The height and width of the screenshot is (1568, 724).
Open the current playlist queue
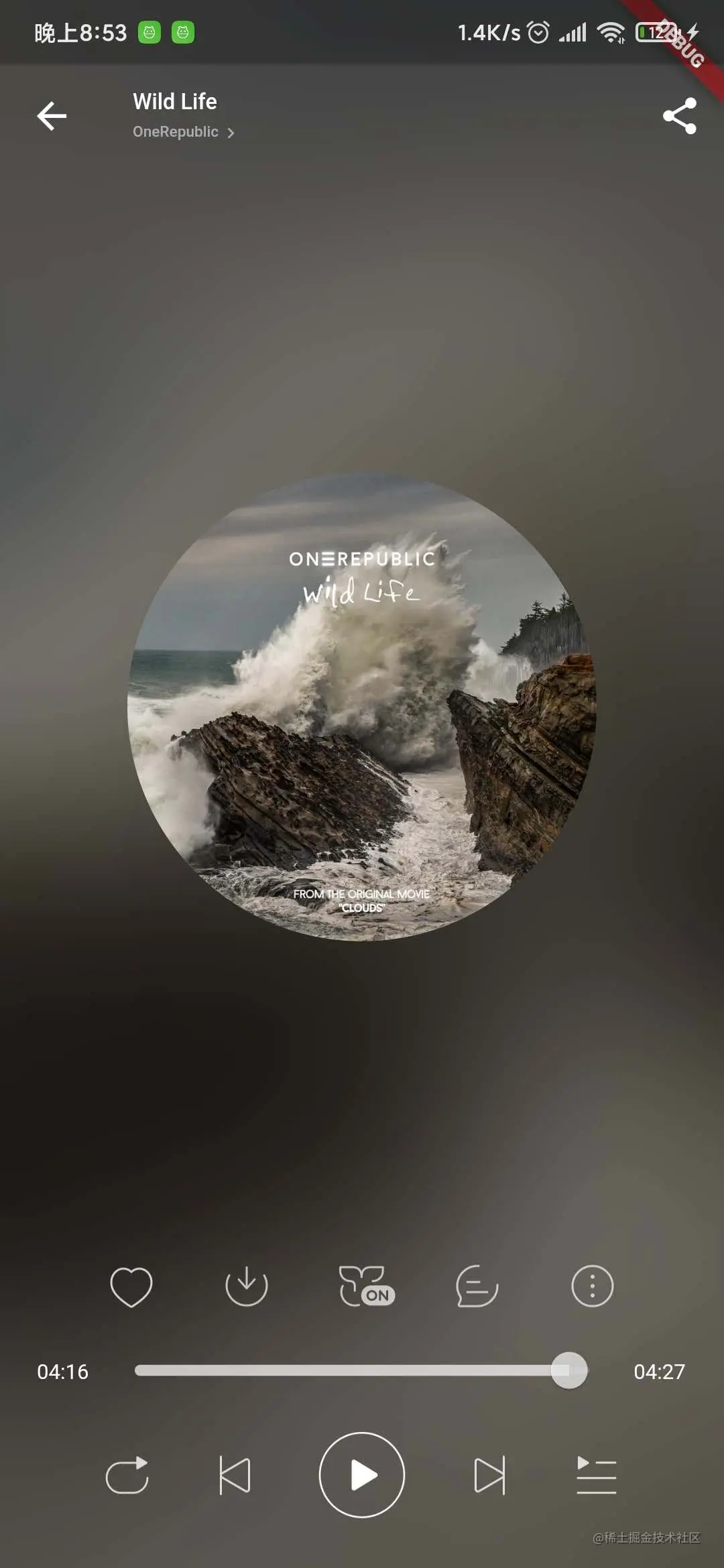coord(596,1475)
